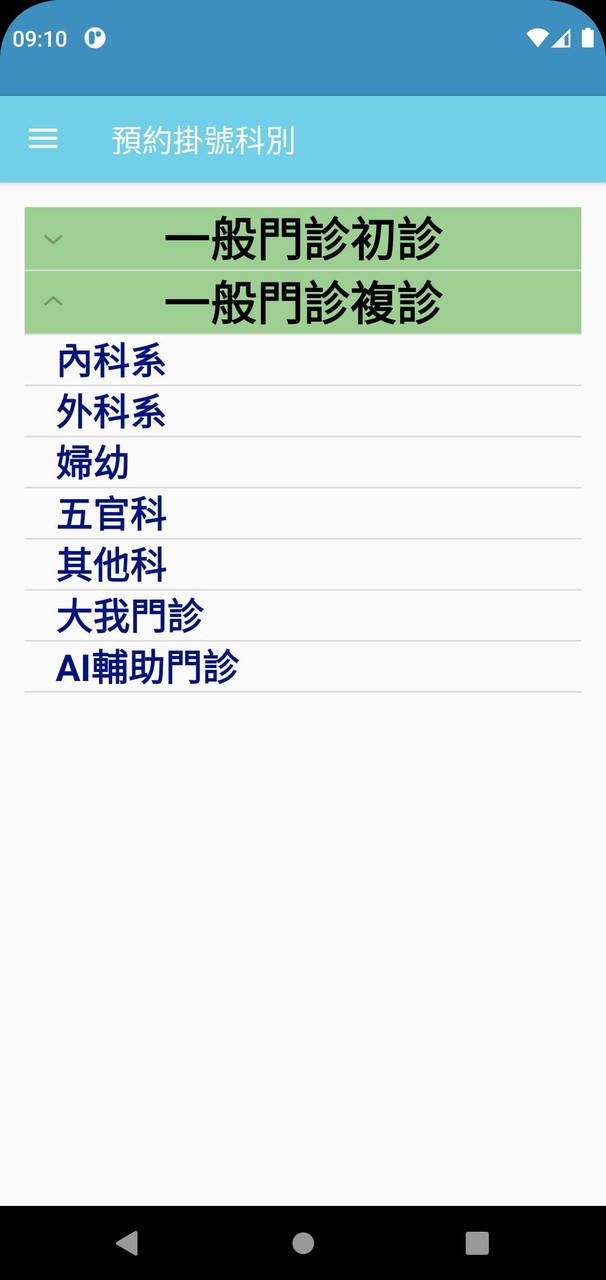Image resolution: width=606 pixels, height=1280 pixels.
Task: Expand the 一般門診初診 section
Action: pyautogui.click(x=302, y=239)
